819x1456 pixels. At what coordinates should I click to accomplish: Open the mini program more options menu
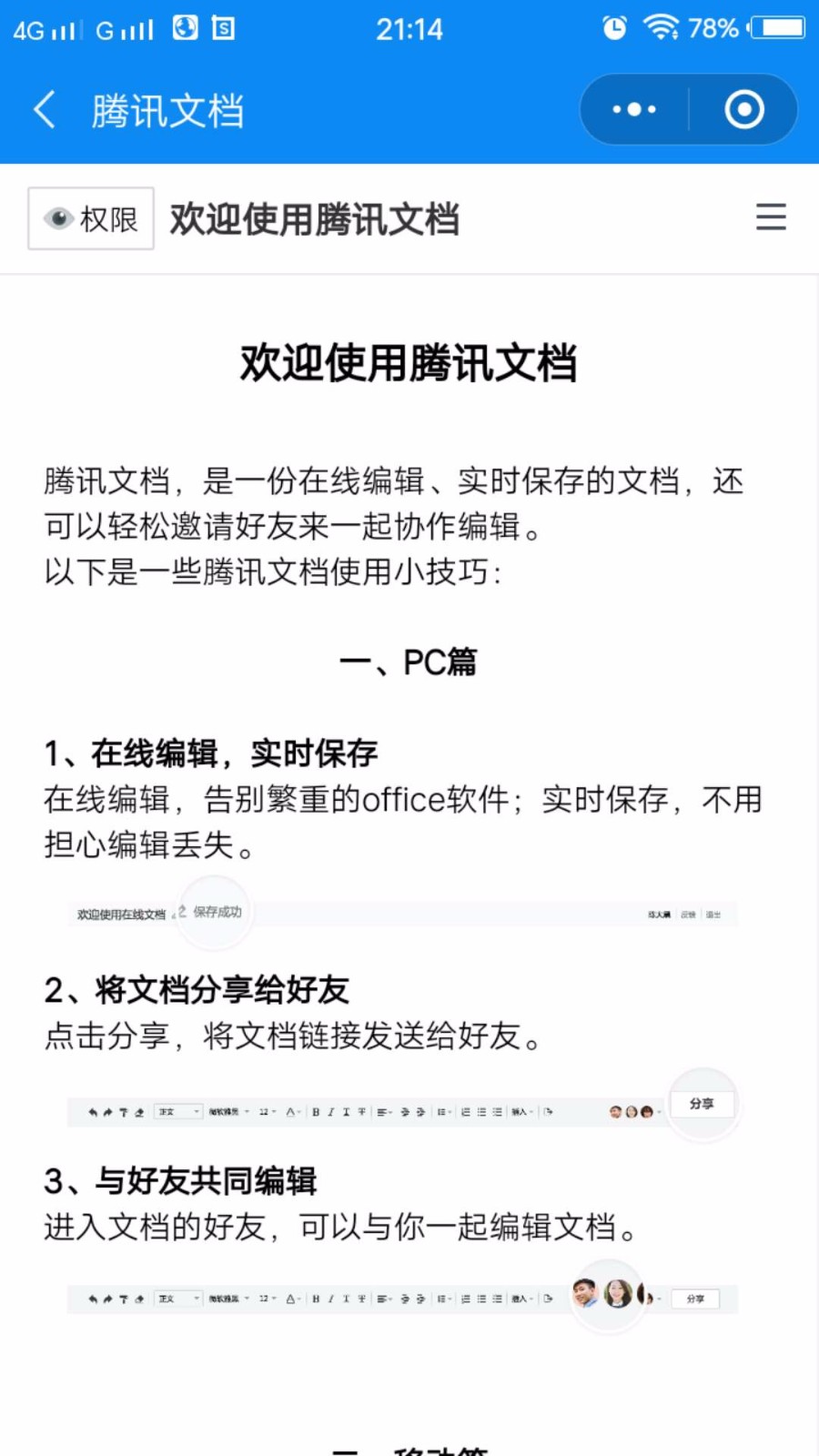(x=634, y=110)
